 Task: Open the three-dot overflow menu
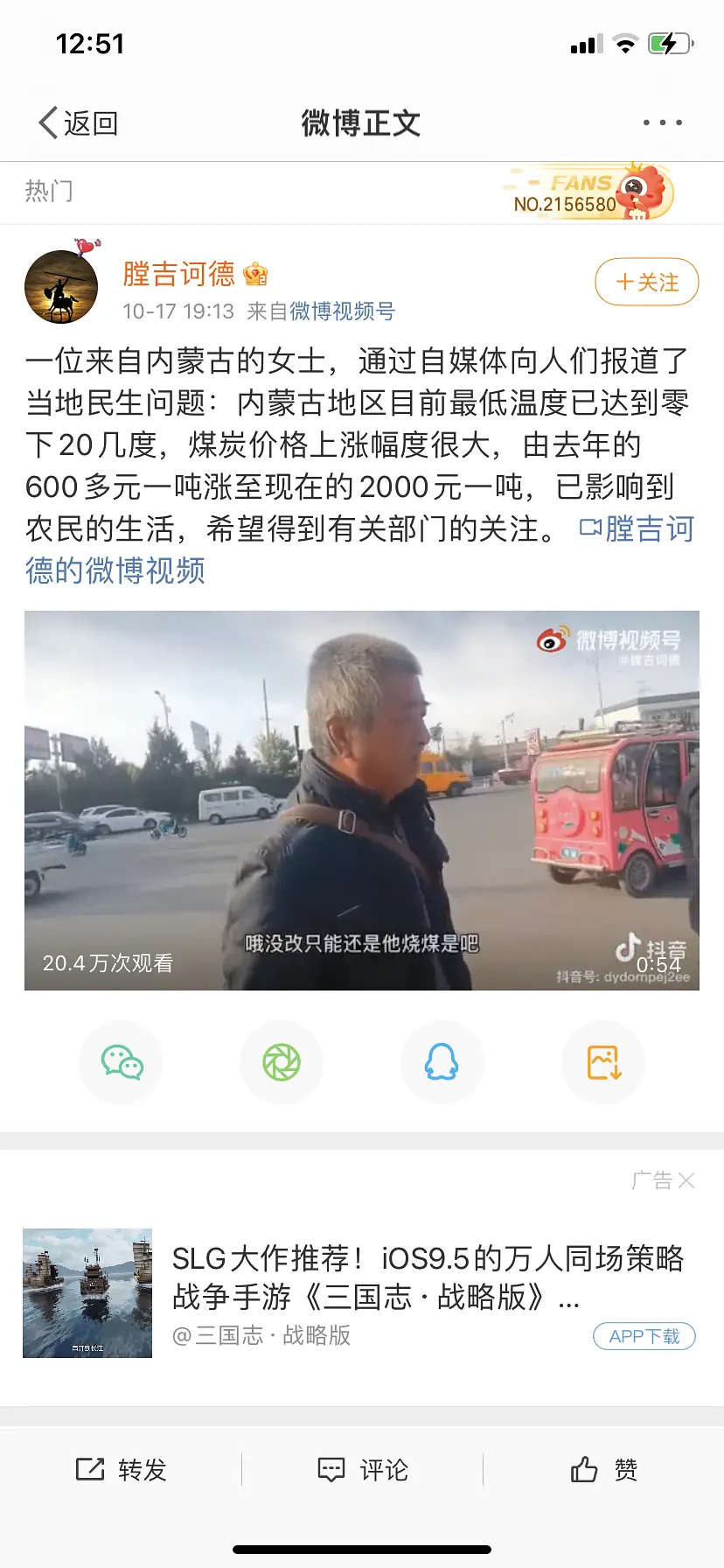662,122
